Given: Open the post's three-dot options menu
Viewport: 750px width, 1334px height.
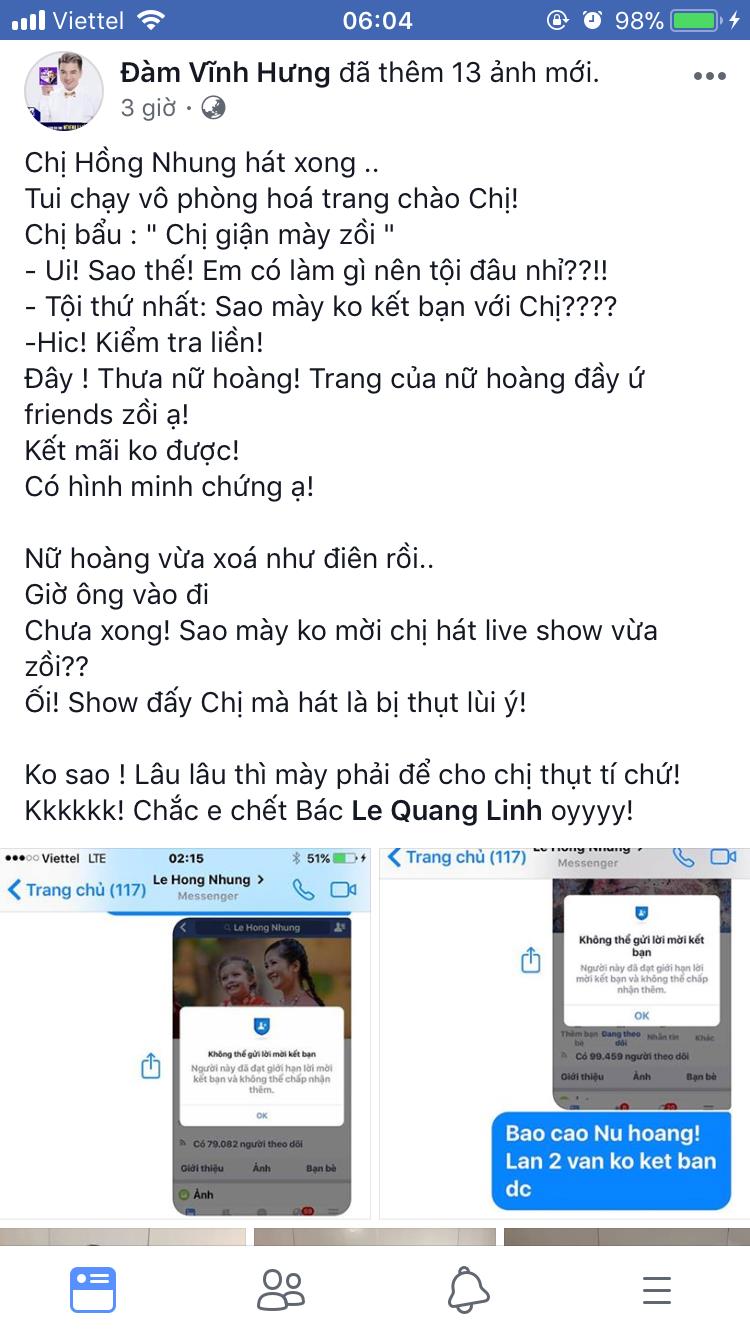Looking at the screenshot, I should (709, 76).
